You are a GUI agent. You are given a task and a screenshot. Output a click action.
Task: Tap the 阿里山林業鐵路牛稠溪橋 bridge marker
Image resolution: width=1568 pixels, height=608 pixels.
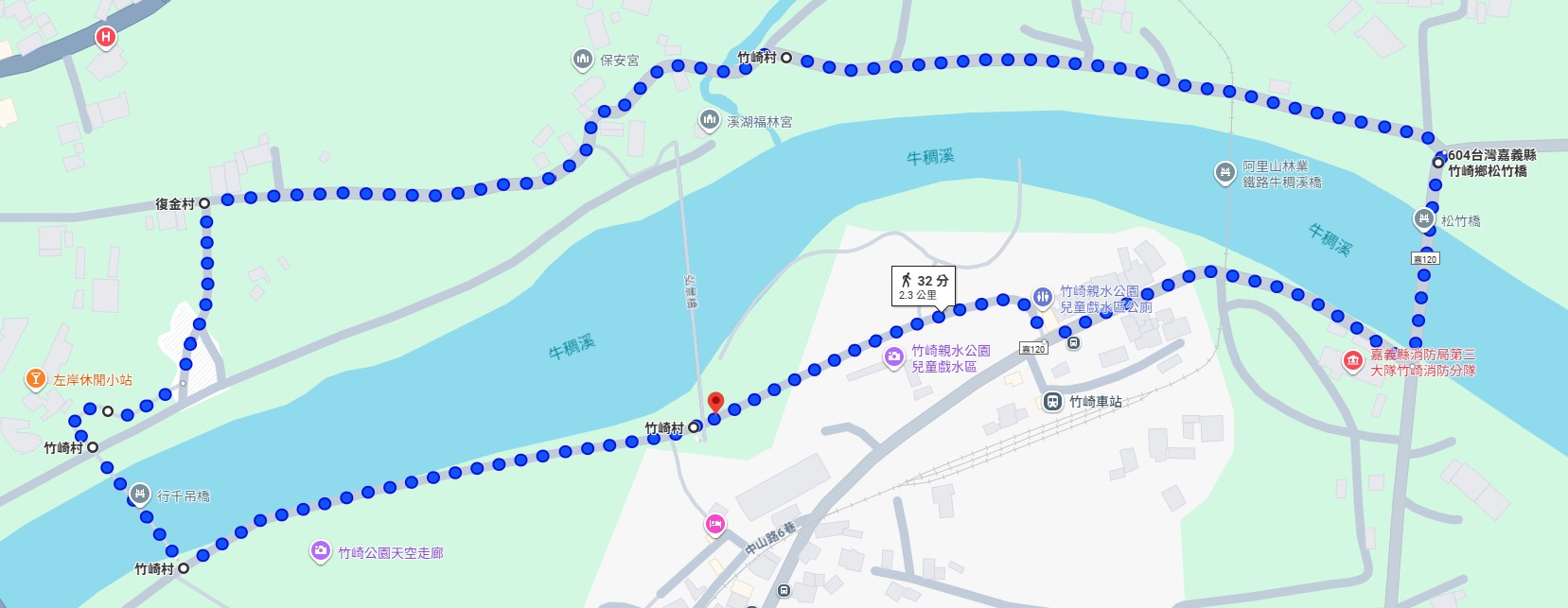coord(1225,173)
